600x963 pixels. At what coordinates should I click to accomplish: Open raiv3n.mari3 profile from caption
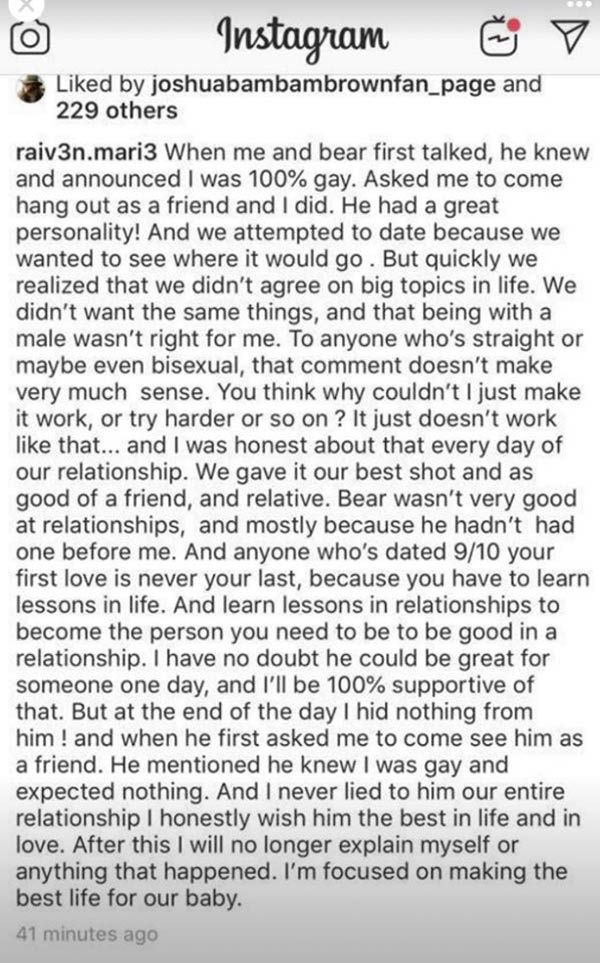pyautogui.click(x=86, y=152)
